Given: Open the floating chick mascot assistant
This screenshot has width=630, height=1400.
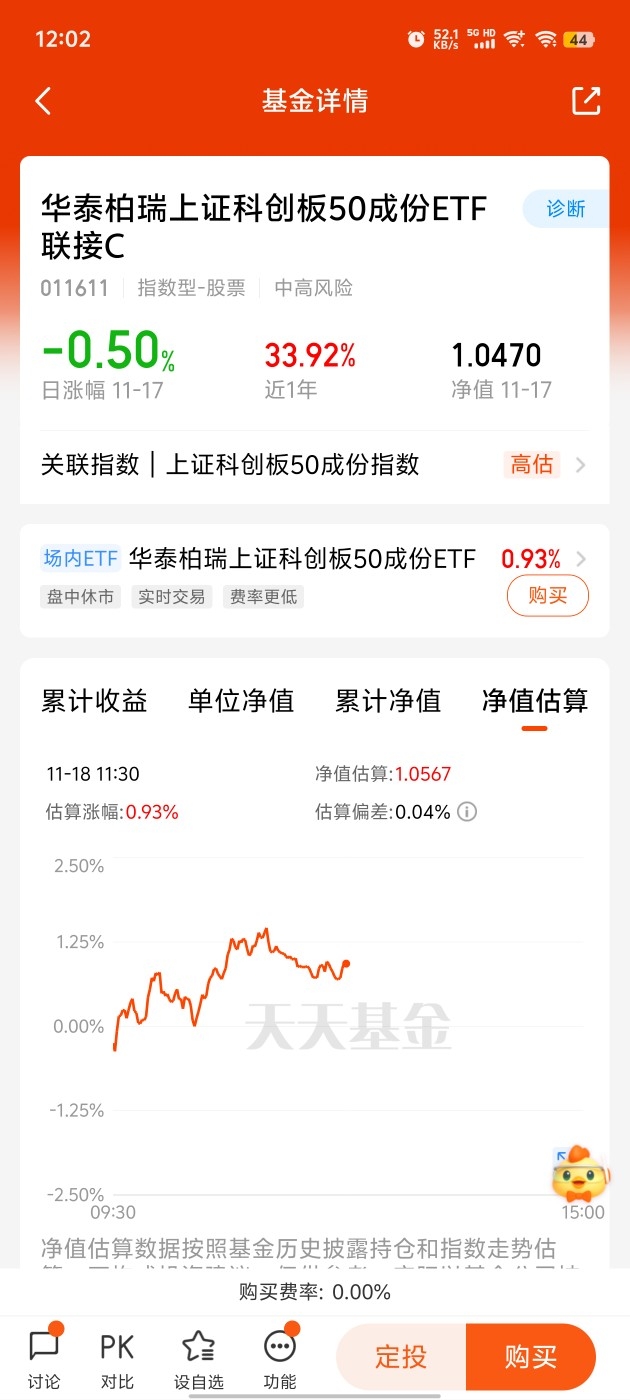Looking at the screenshot, I should click(x=578, y=1174).
